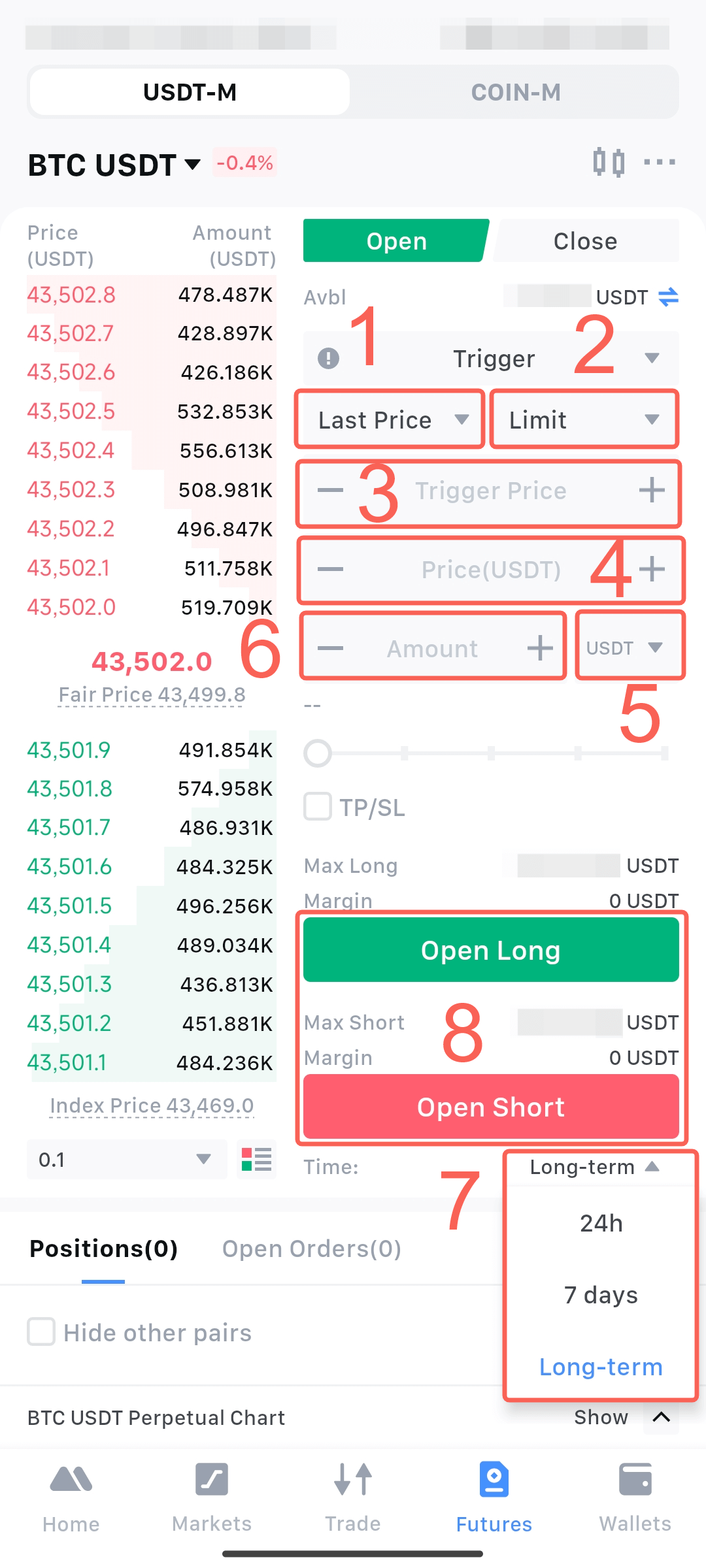Tap the transfer arrows next to Avbl
This screenshot has height=1568, width=706.
668,297
